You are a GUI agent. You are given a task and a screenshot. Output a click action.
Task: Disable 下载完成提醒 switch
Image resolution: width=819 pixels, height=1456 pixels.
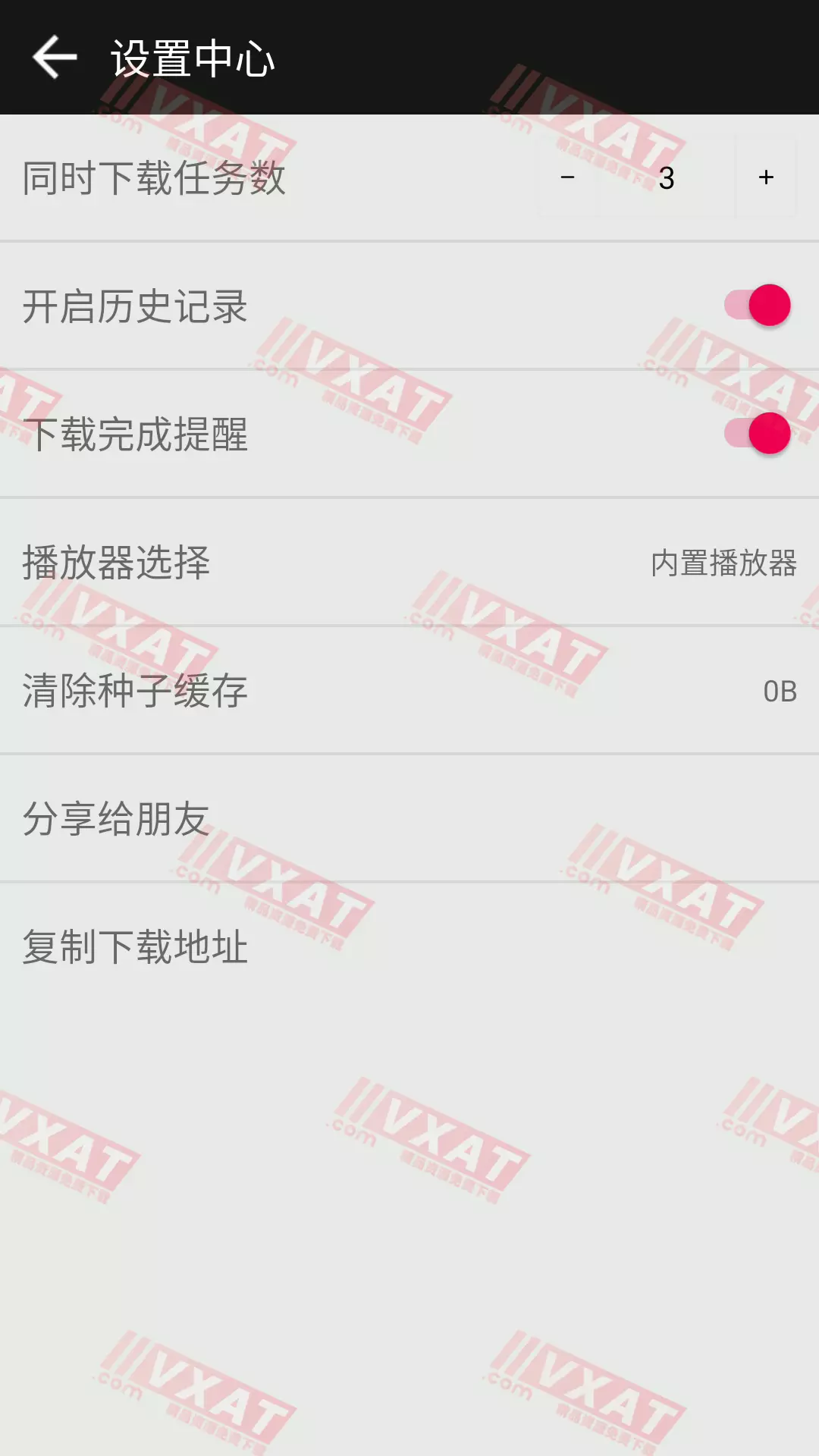(758, 434)
